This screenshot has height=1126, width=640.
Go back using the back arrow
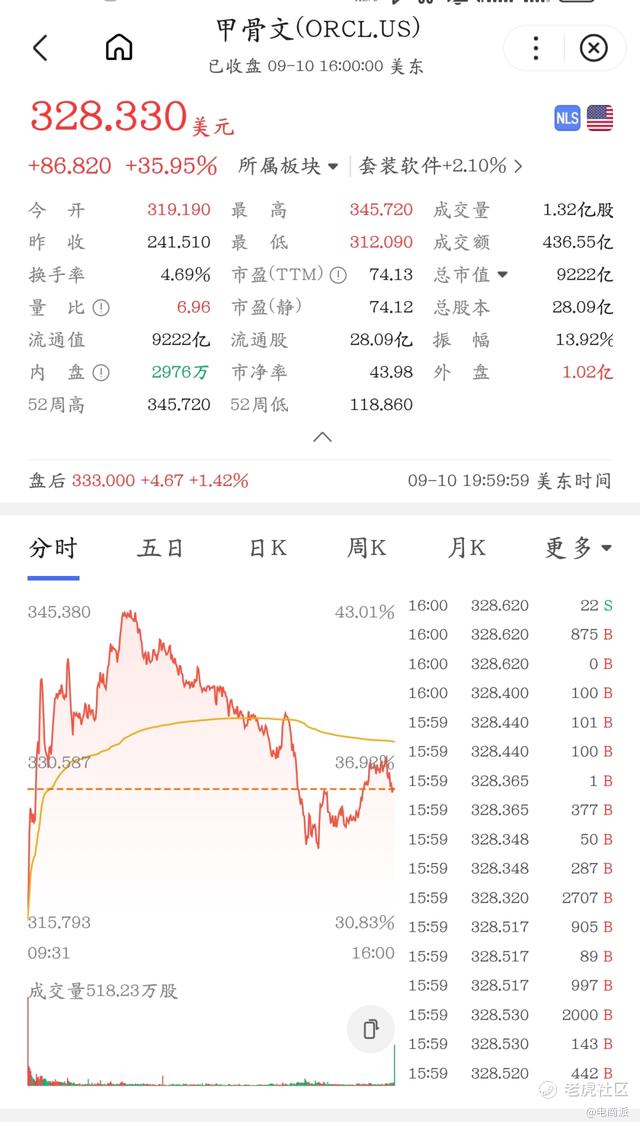pyautogui.click(x=40, y=48)
